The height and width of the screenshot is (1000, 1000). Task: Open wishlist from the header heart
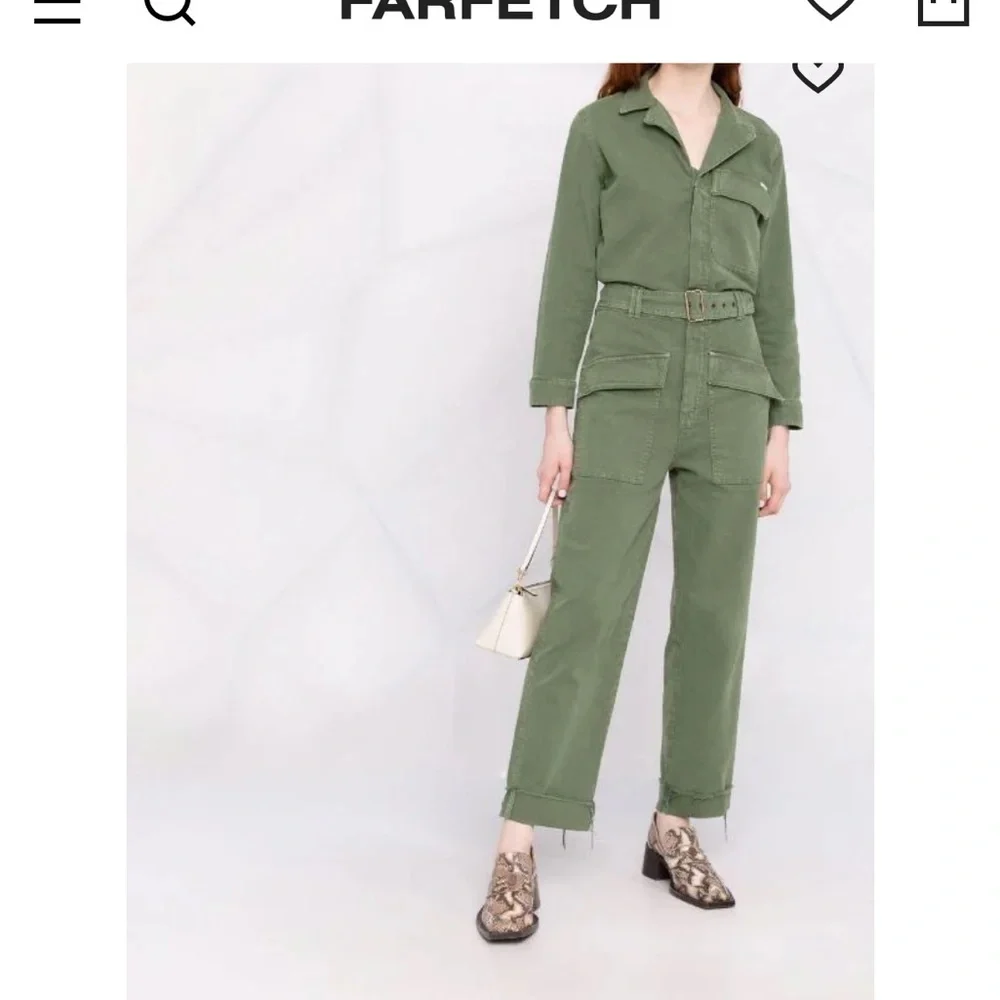pos(830,8)
